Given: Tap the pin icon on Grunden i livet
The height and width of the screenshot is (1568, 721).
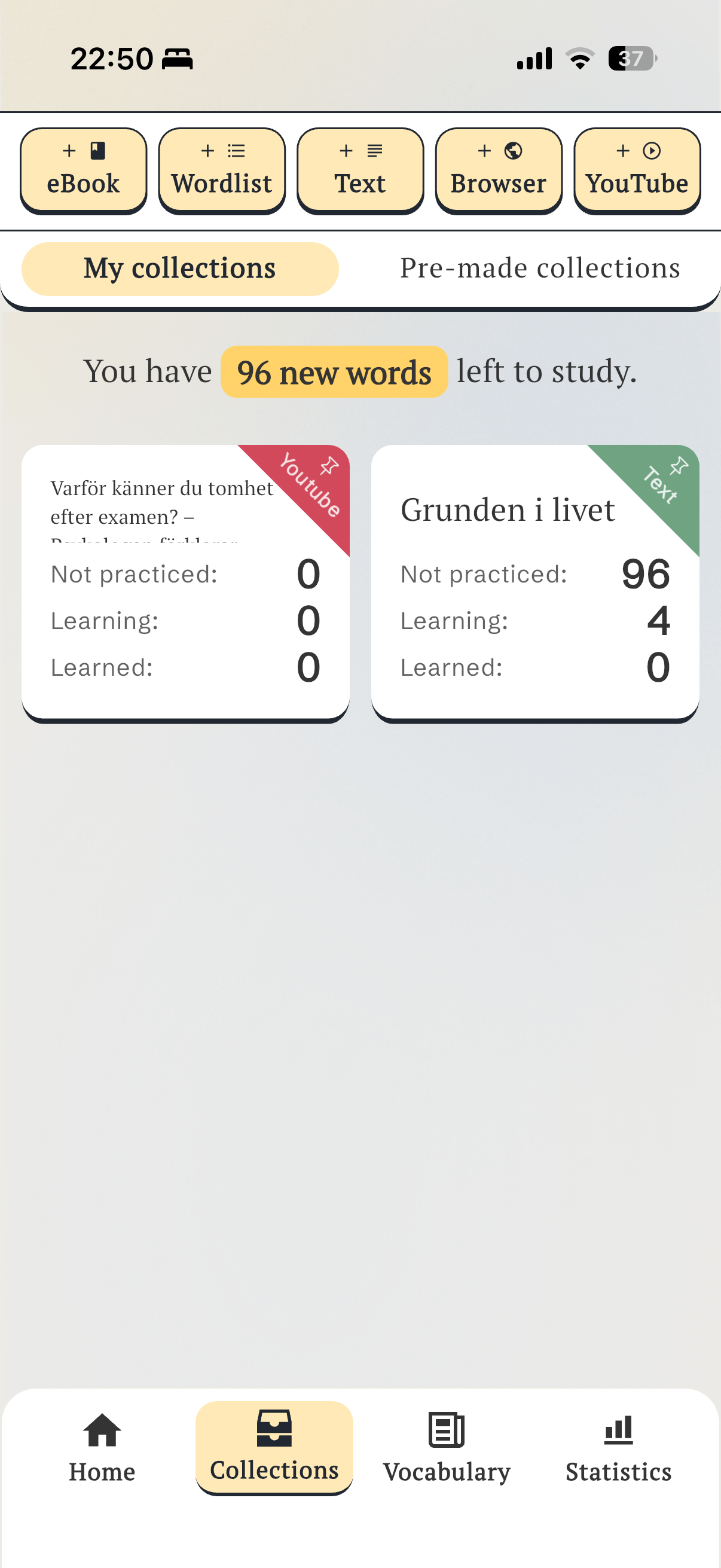Looking at the screenshot, I should [679, 466].
